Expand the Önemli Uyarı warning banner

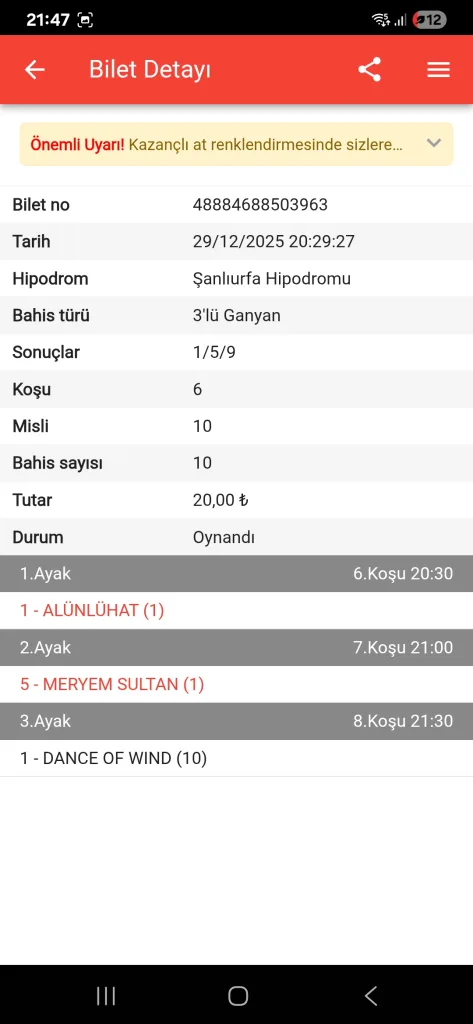pyautogui.click(x=434, y=144)
